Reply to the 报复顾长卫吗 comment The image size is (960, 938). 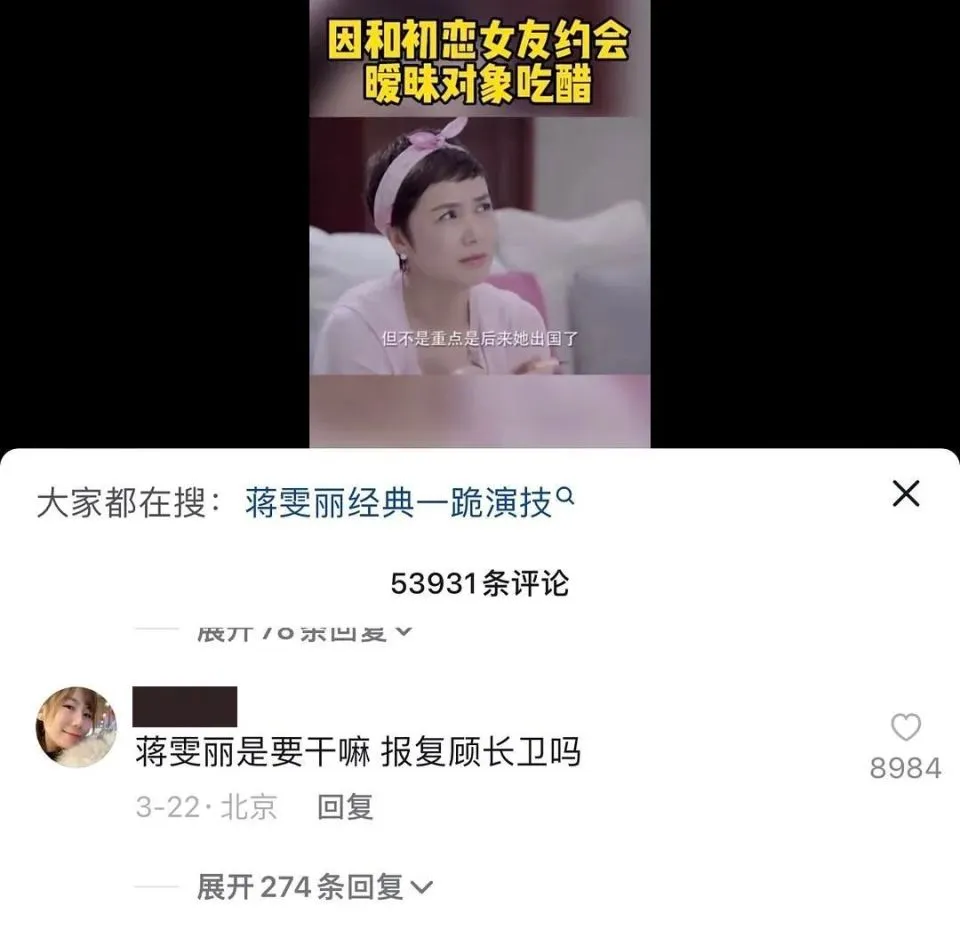345,807
